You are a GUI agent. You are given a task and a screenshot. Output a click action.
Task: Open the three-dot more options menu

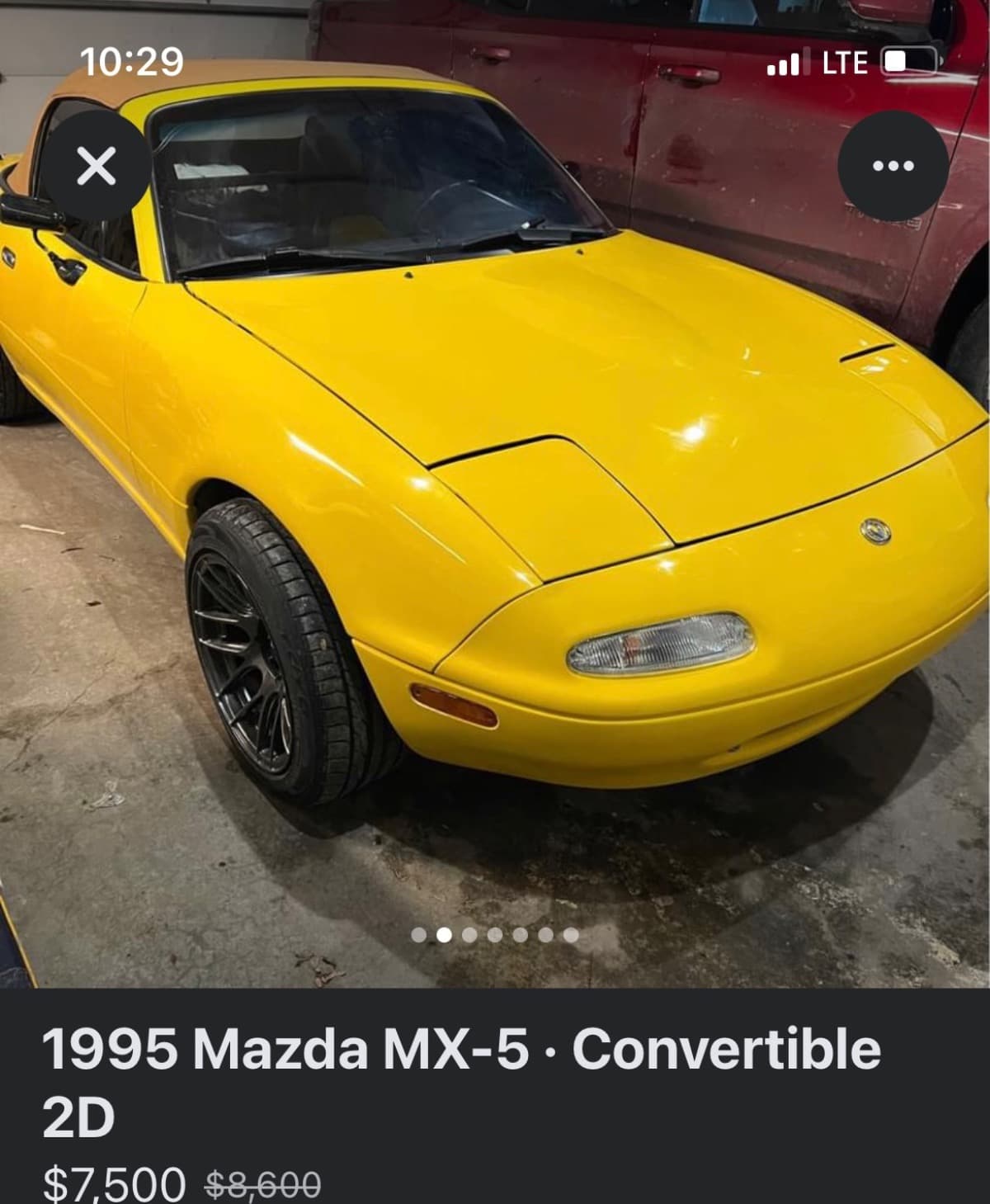coord(893,166)
